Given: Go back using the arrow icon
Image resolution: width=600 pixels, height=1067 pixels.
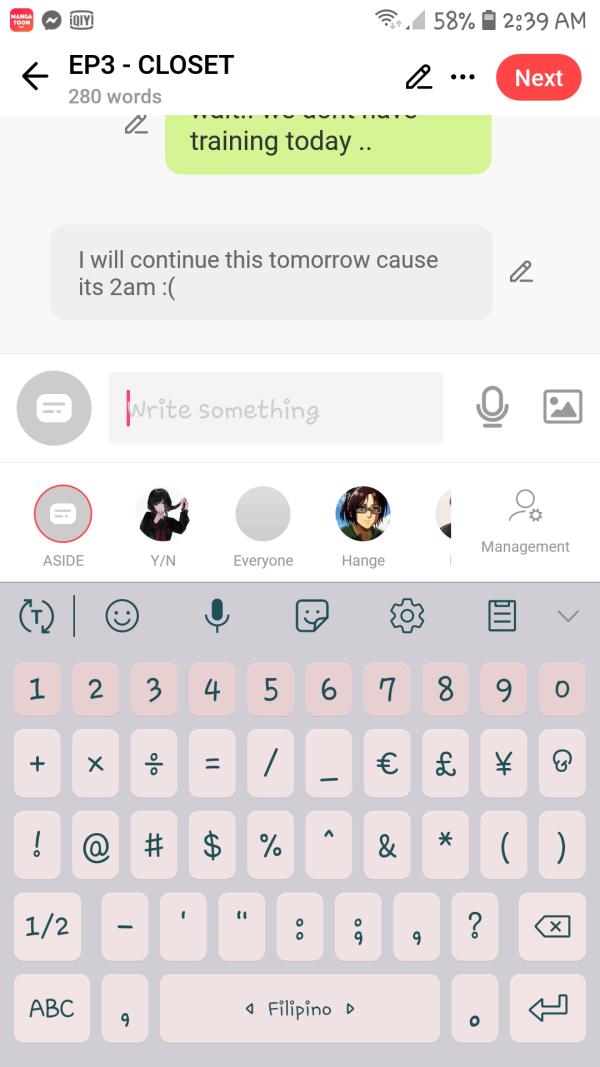Looking at the screenshot, I should point(35,77).
